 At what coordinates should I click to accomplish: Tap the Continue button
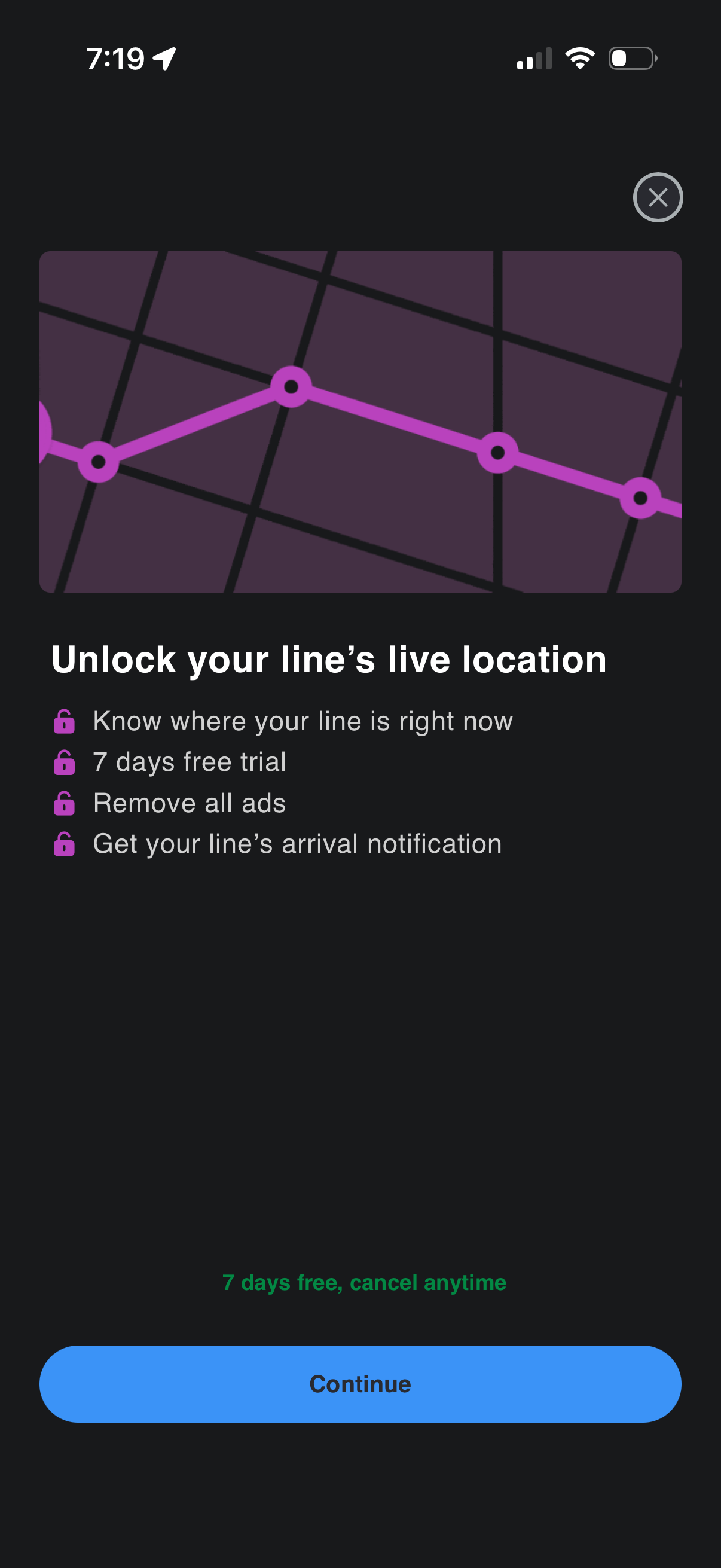tap(360, 1384)
